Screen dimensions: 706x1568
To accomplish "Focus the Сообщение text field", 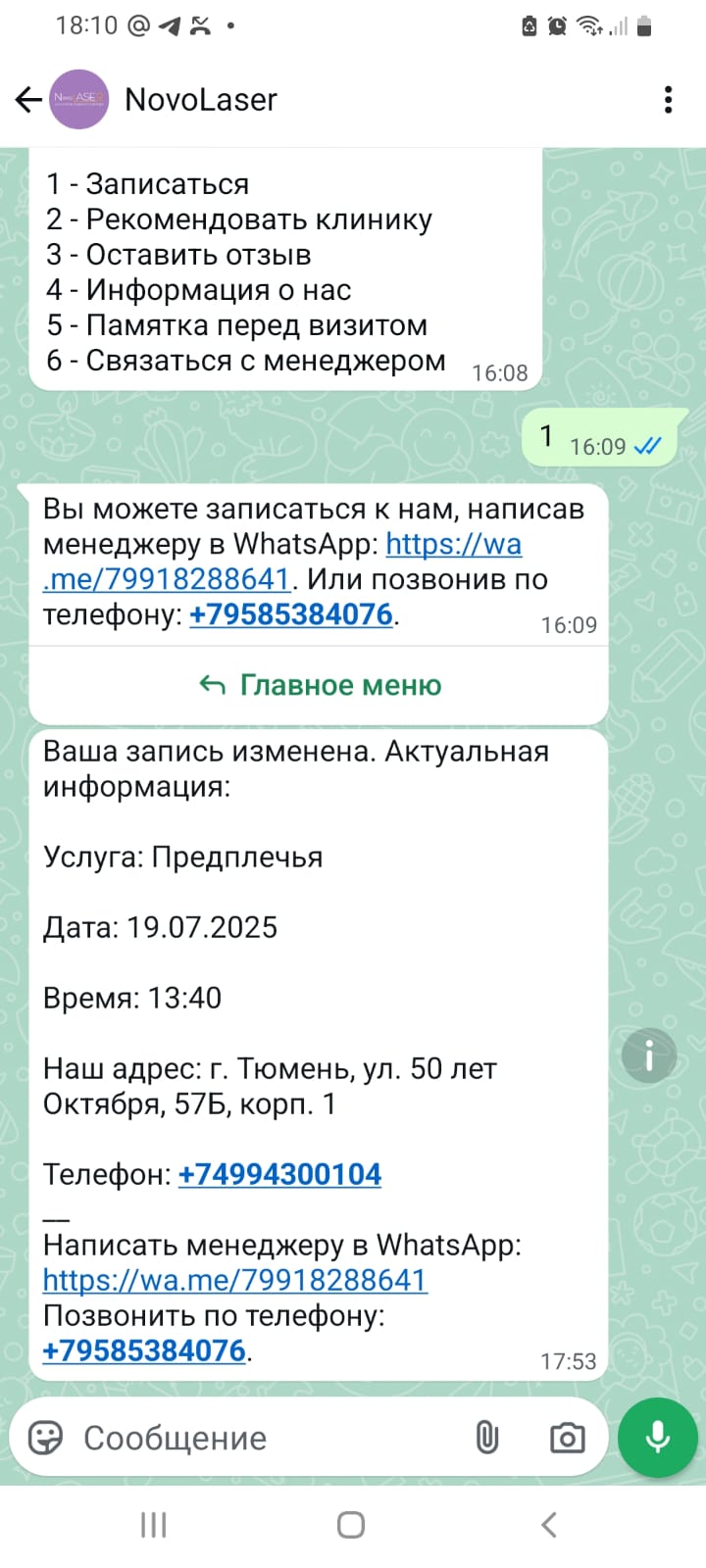I will 265,1438.
